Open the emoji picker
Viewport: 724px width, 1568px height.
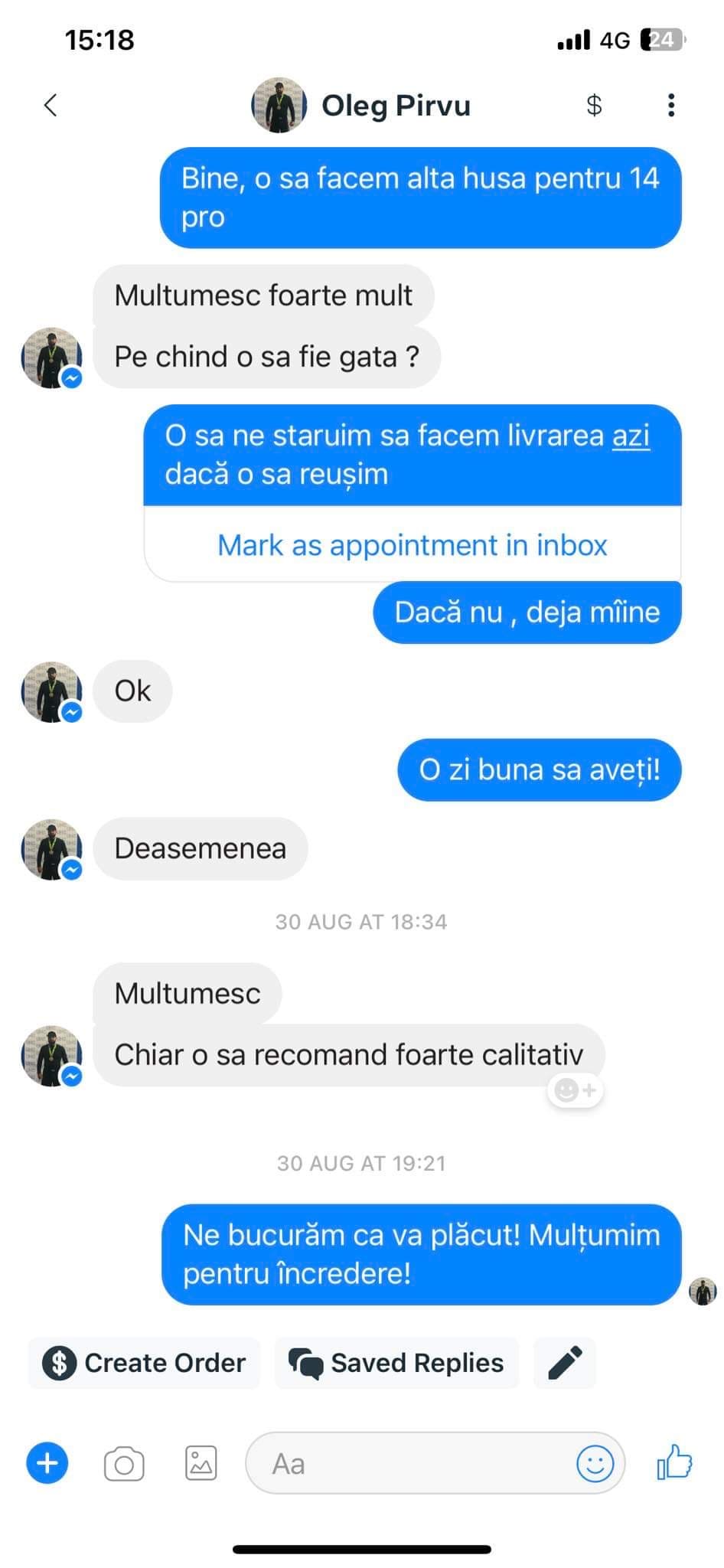595,1464
